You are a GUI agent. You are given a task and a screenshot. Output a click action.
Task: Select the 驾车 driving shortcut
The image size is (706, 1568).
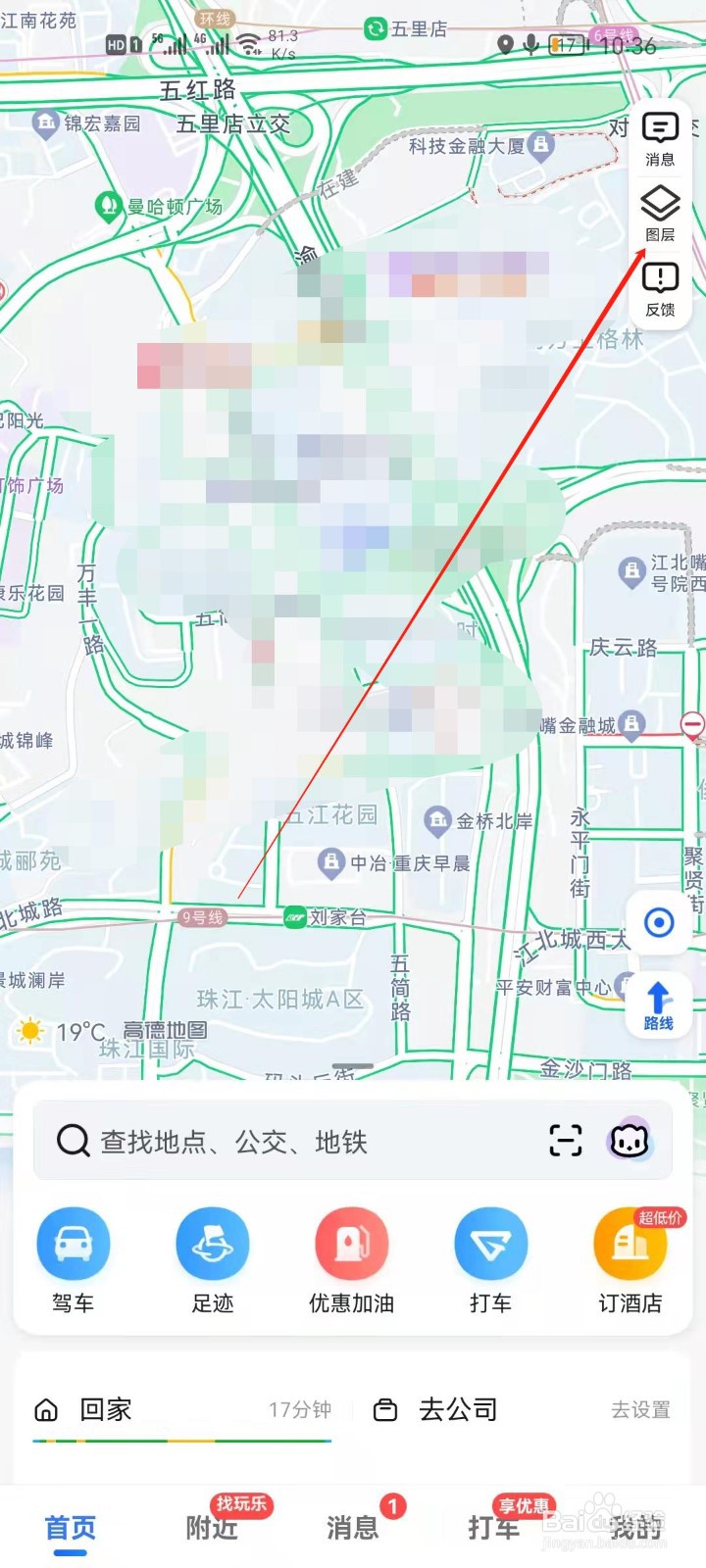coord(74,1260)
